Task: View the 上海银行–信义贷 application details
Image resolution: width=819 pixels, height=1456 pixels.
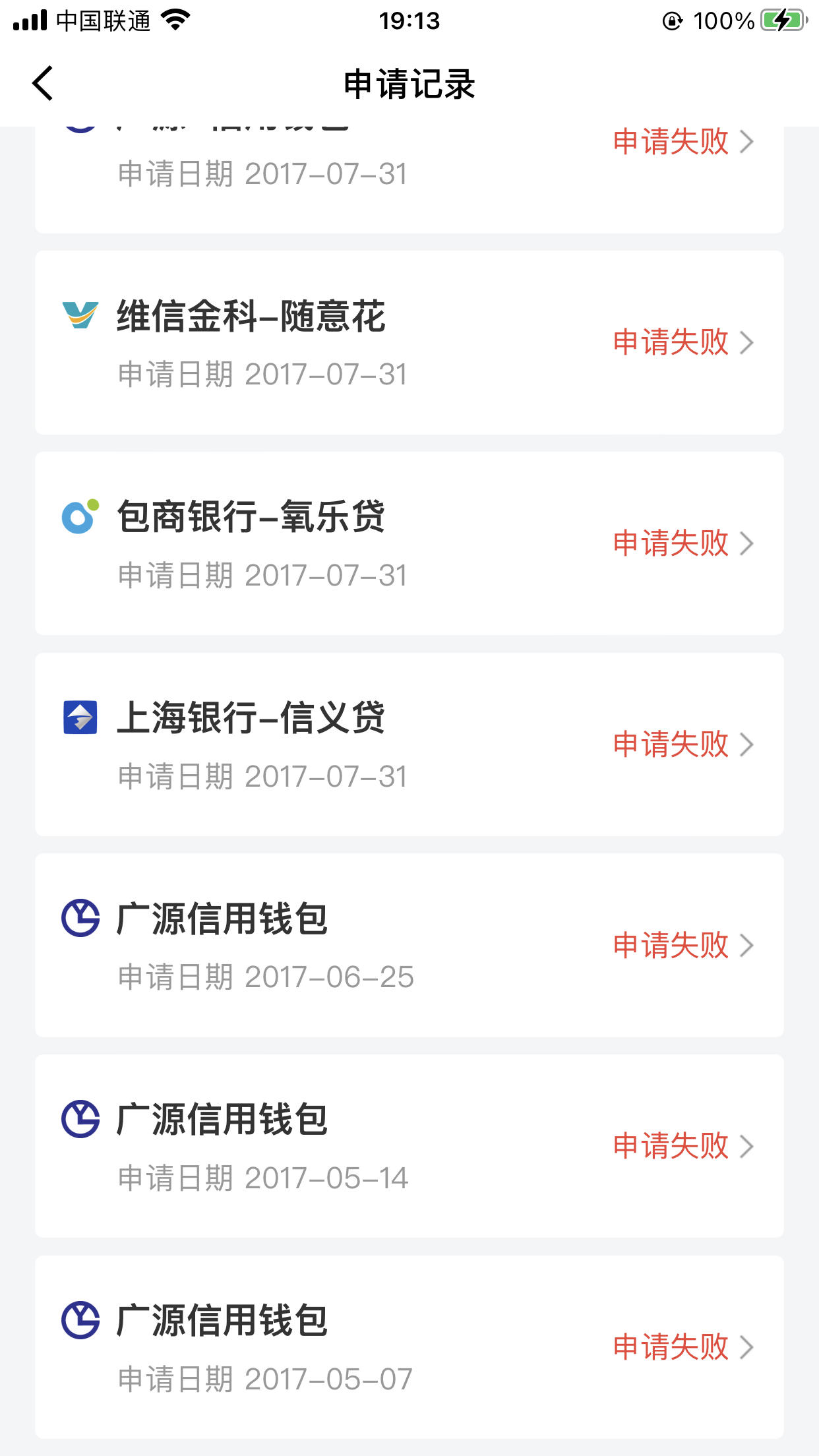Action: click(x=409, y=744)
